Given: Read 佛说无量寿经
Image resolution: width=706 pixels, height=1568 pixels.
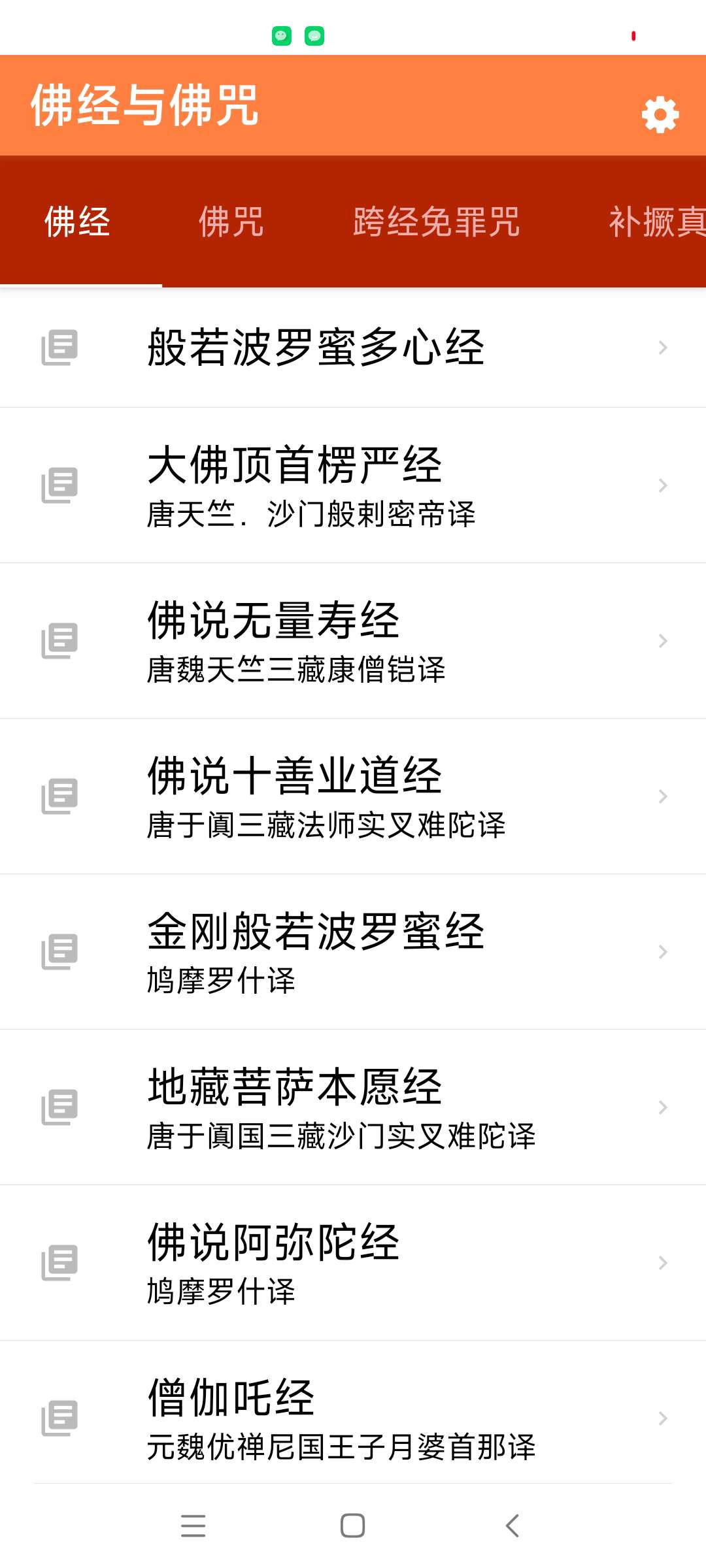Looking at the screenshot, I should (353, 641).
